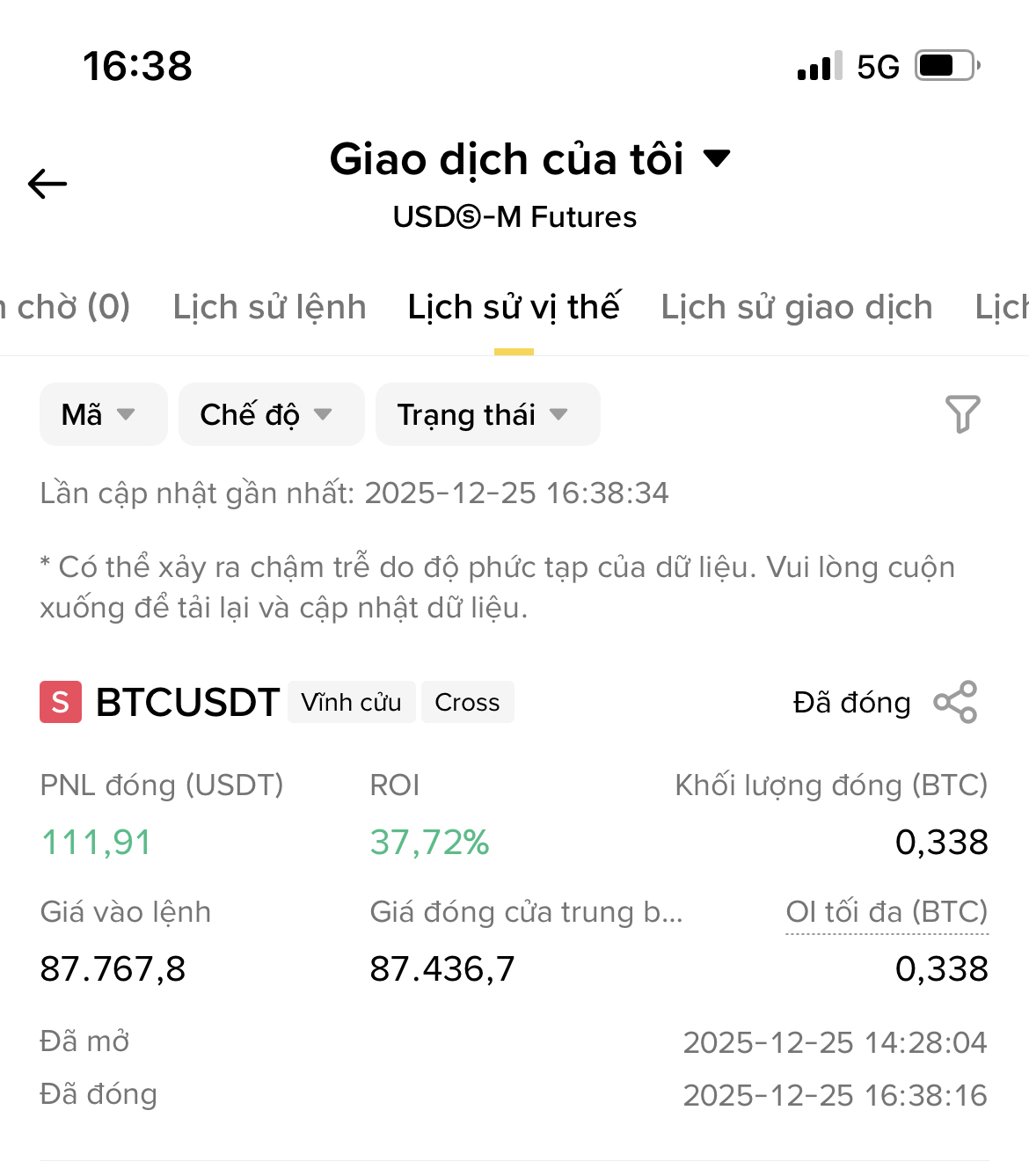Open the Trạng thái filter dropdown

487,414
